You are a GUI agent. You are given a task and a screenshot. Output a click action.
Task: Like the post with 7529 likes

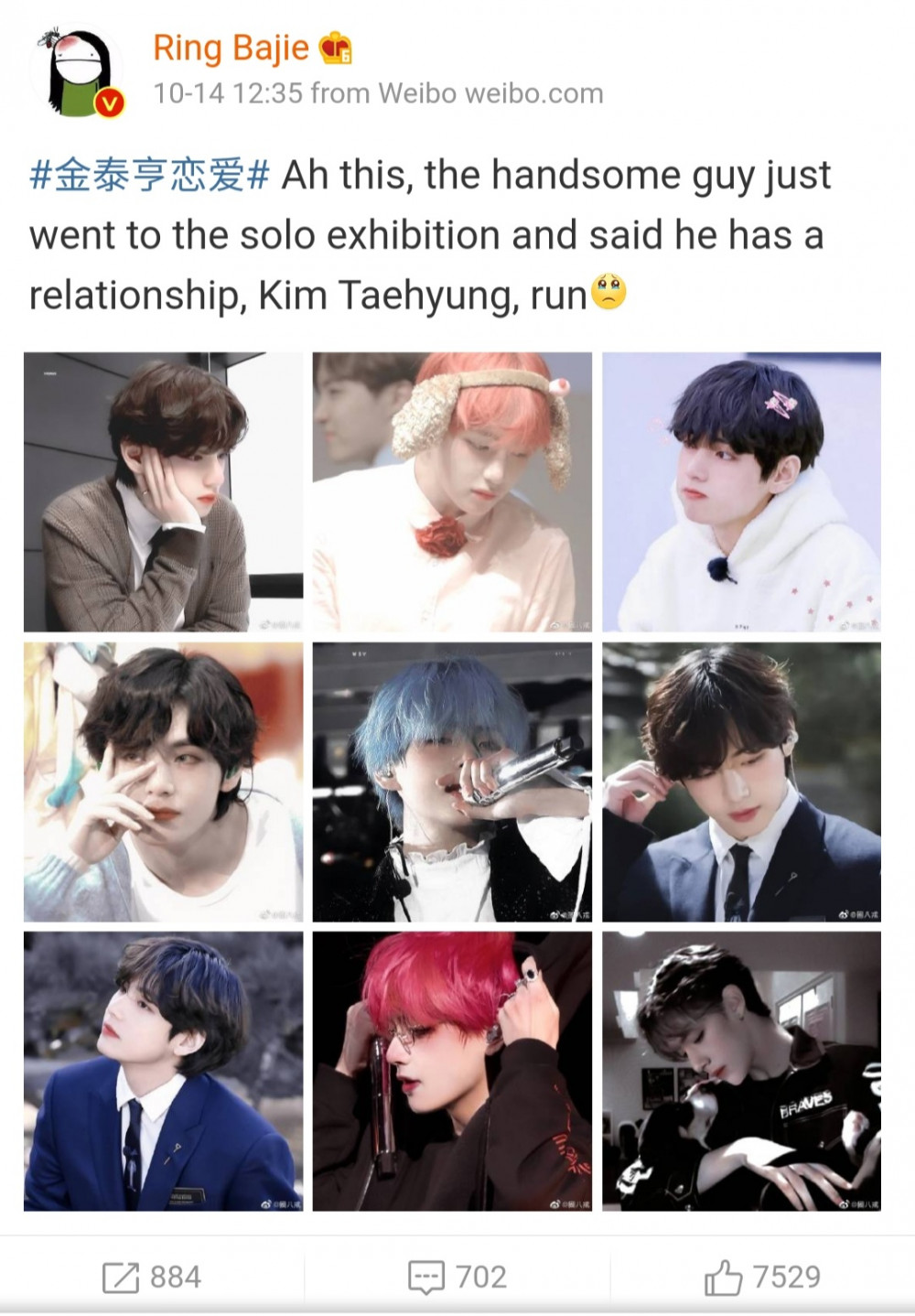[762, 1277]
